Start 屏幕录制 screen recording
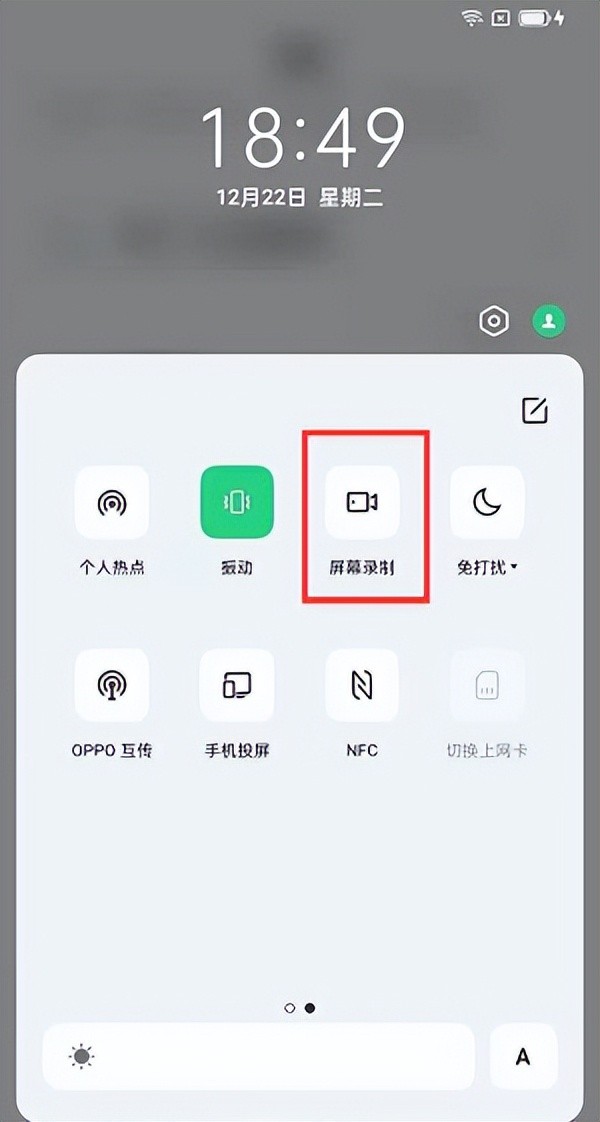This screenshot has width=600, height=1122. [362, 503]
